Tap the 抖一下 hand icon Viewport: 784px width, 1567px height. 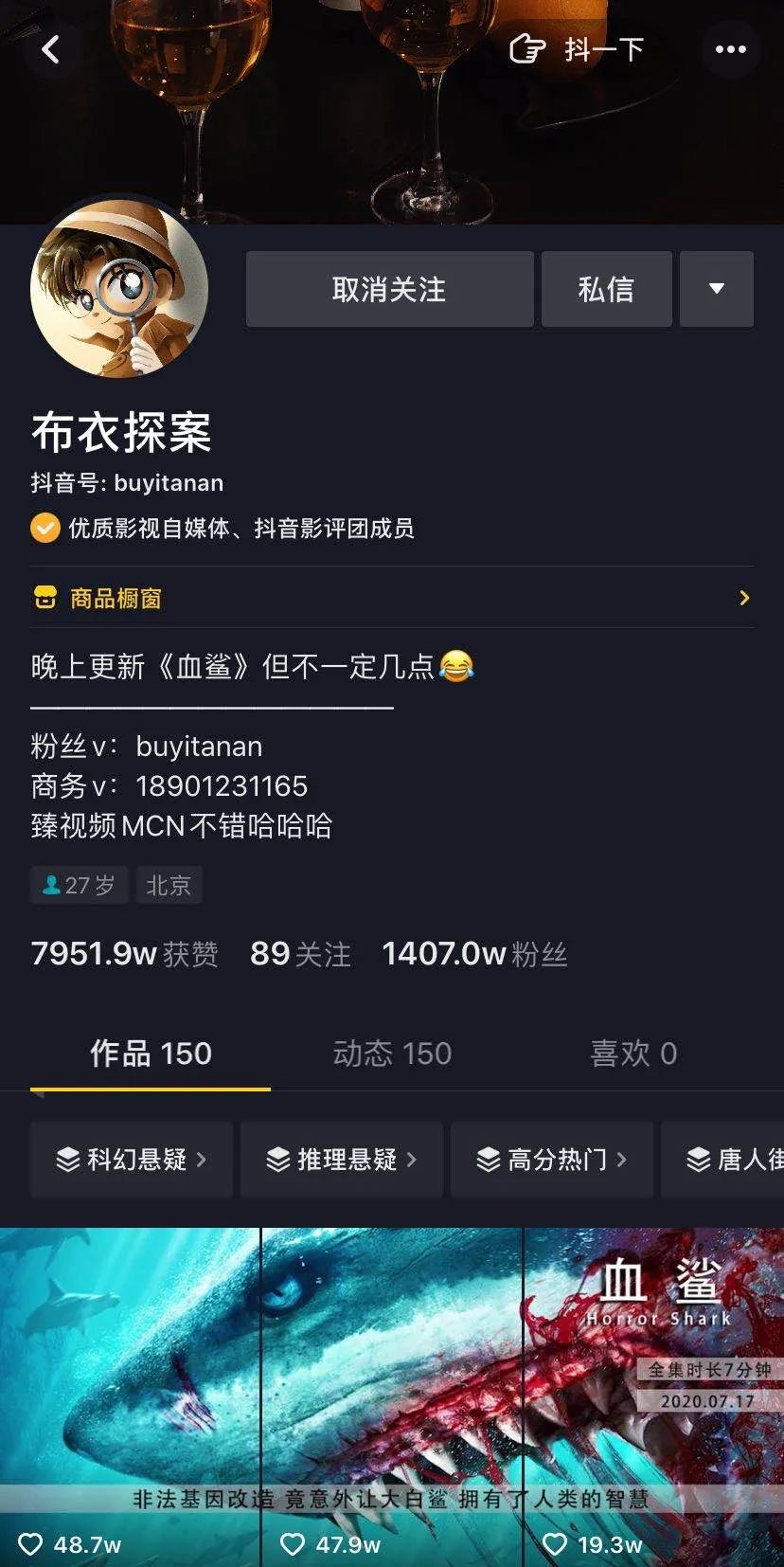point(530,49)
